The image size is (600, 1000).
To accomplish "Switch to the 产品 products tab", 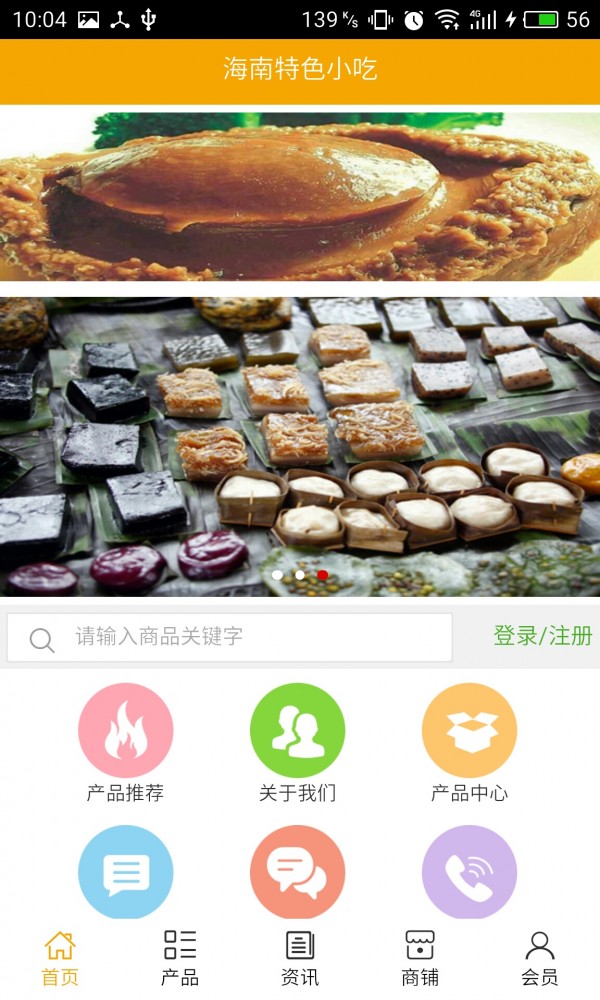I will pos(180,957).
